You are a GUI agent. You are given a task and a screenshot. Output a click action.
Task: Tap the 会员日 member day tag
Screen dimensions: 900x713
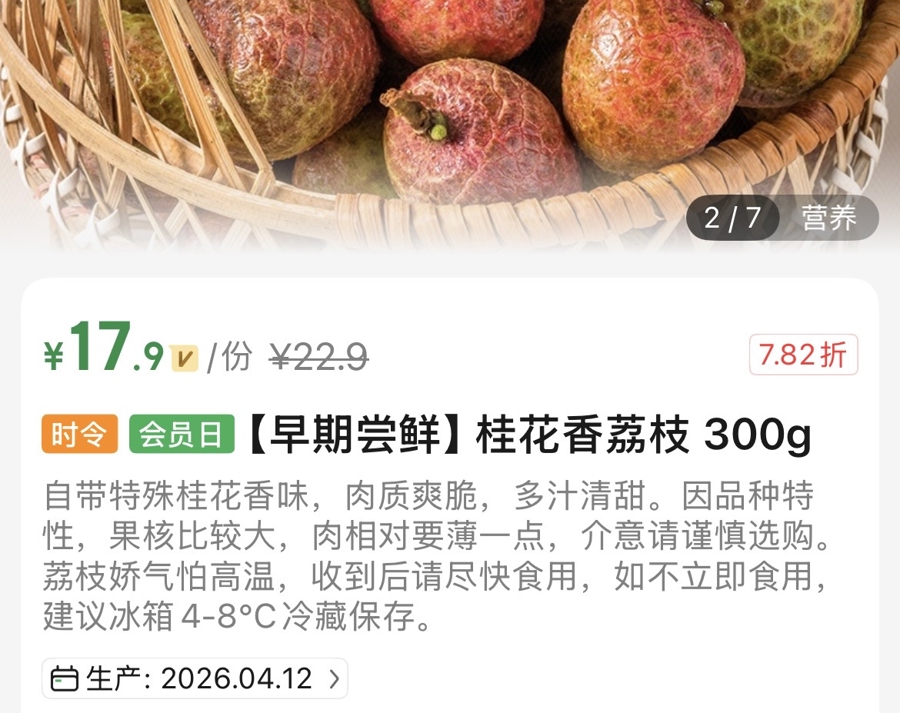click(181, 435)
